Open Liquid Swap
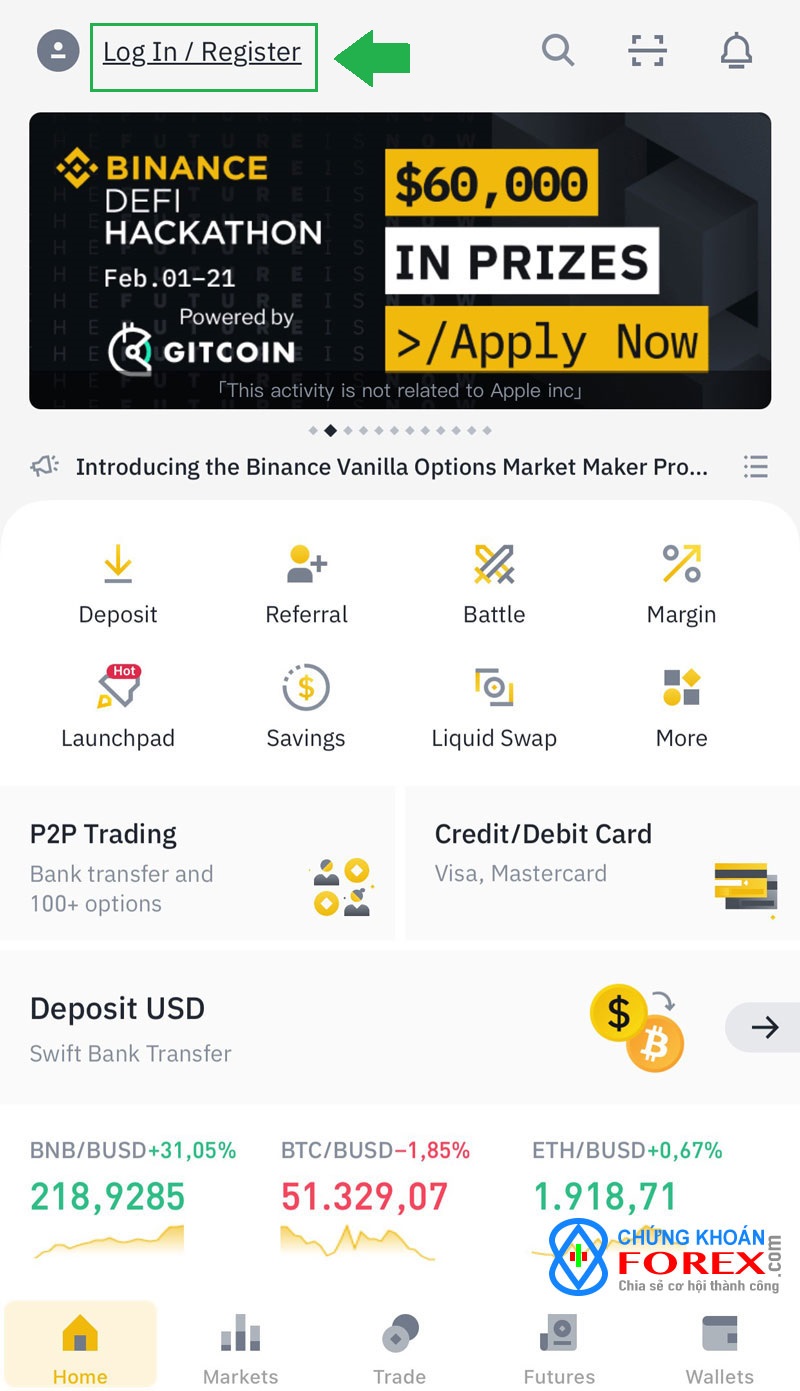 [x=494, y=708]
